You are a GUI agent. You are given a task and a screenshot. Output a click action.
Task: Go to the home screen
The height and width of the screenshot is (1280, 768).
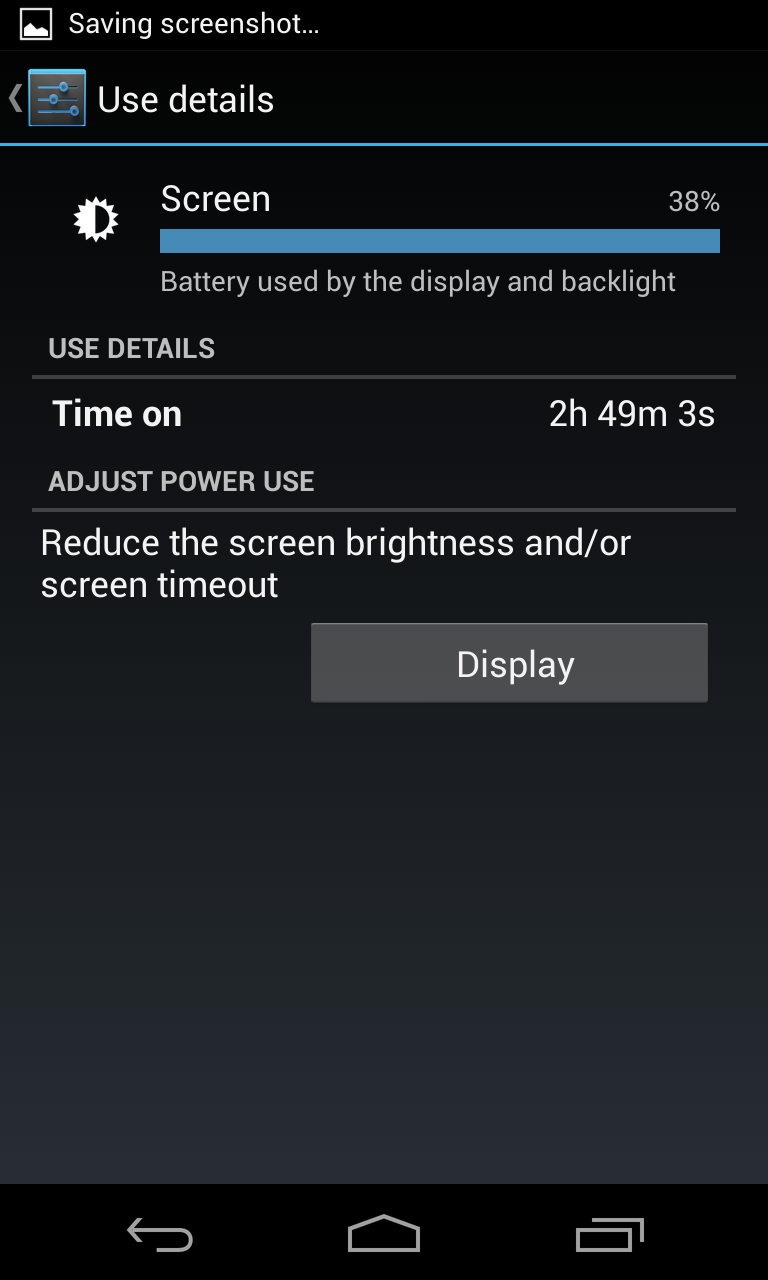point(384,1234)
